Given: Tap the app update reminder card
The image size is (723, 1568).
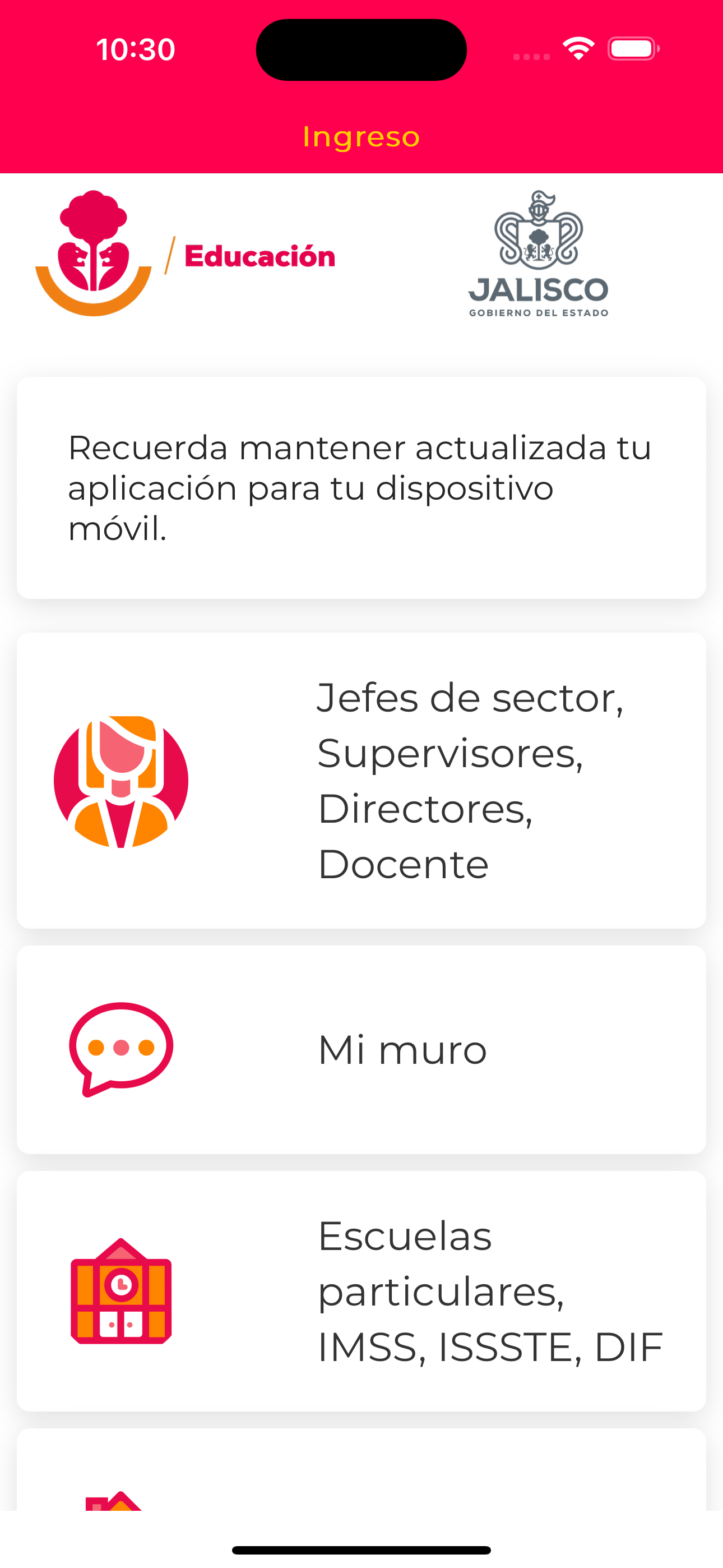Looking at the screenshot, I should pos(361,487).
